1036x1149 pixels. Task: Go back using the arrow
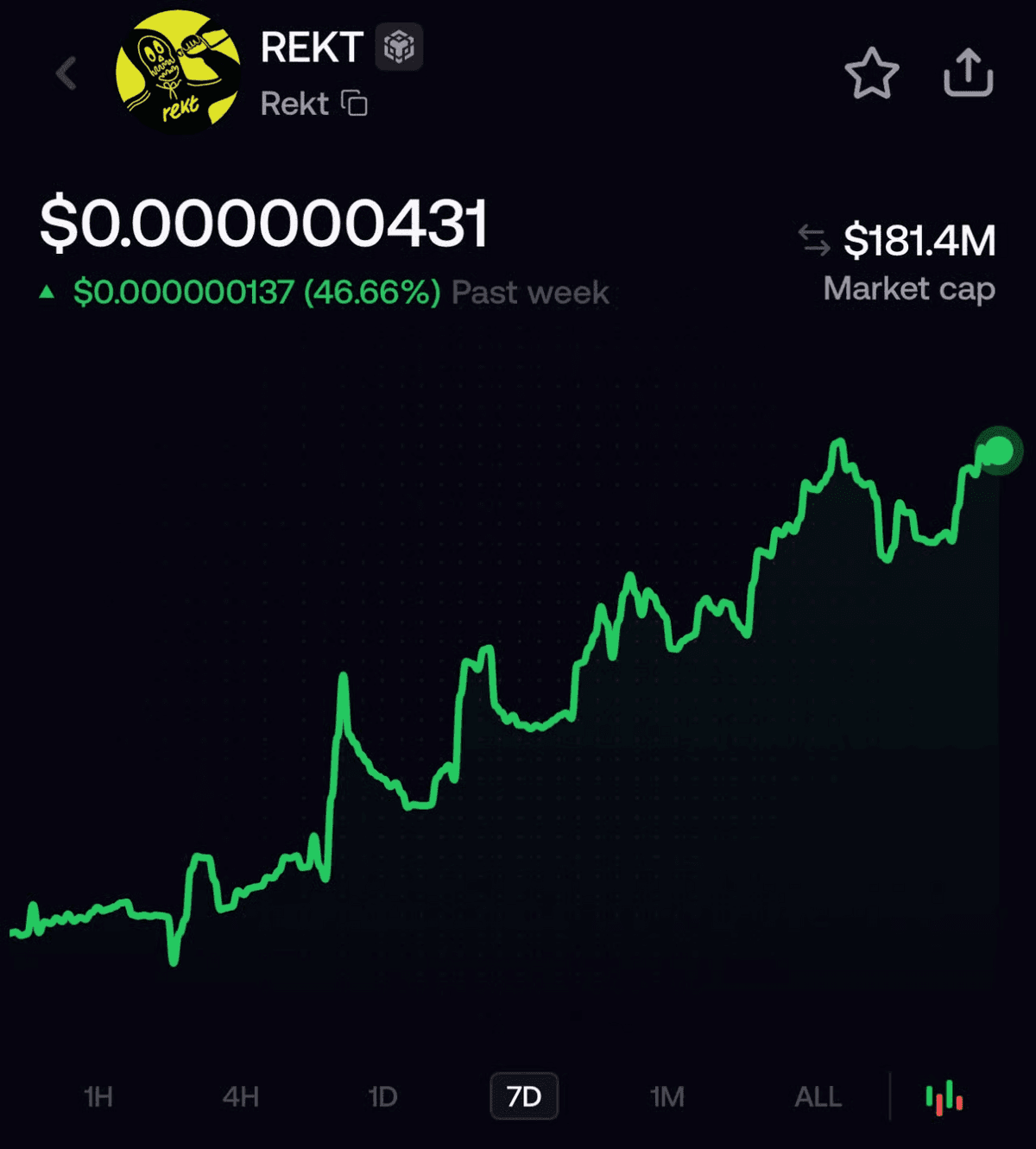[x=66, y=73]
